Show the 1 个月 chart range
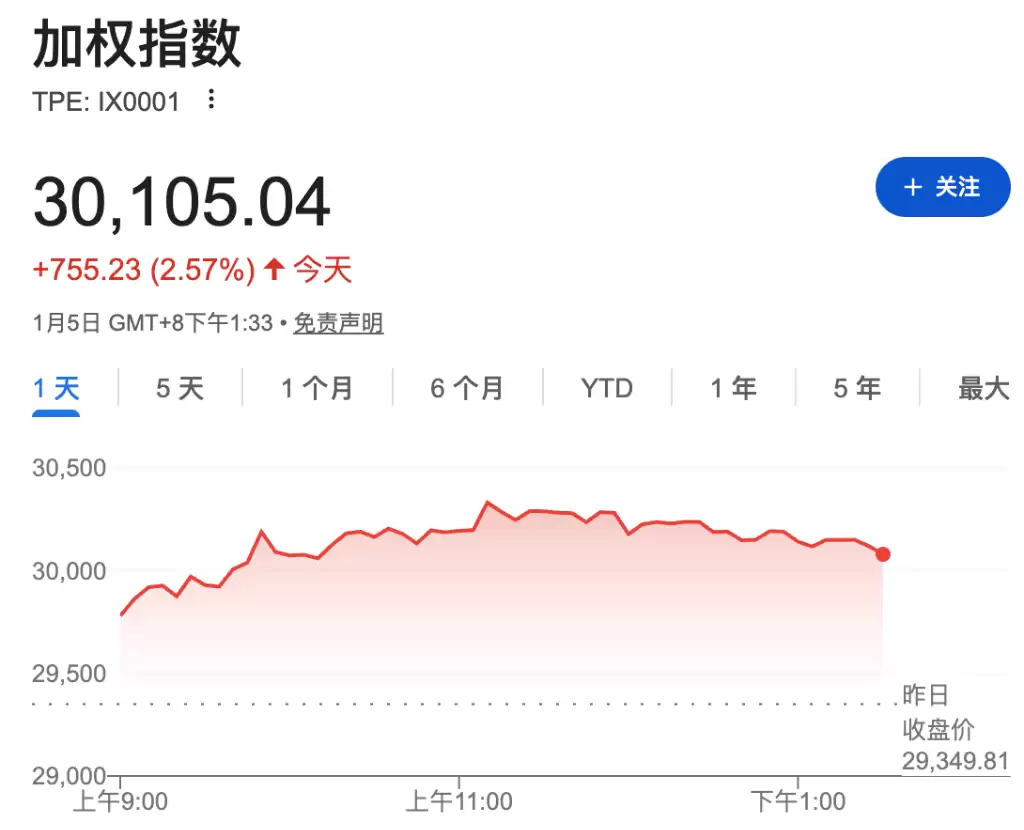This screenshot has width=1024, height=830. coord(317,388)
